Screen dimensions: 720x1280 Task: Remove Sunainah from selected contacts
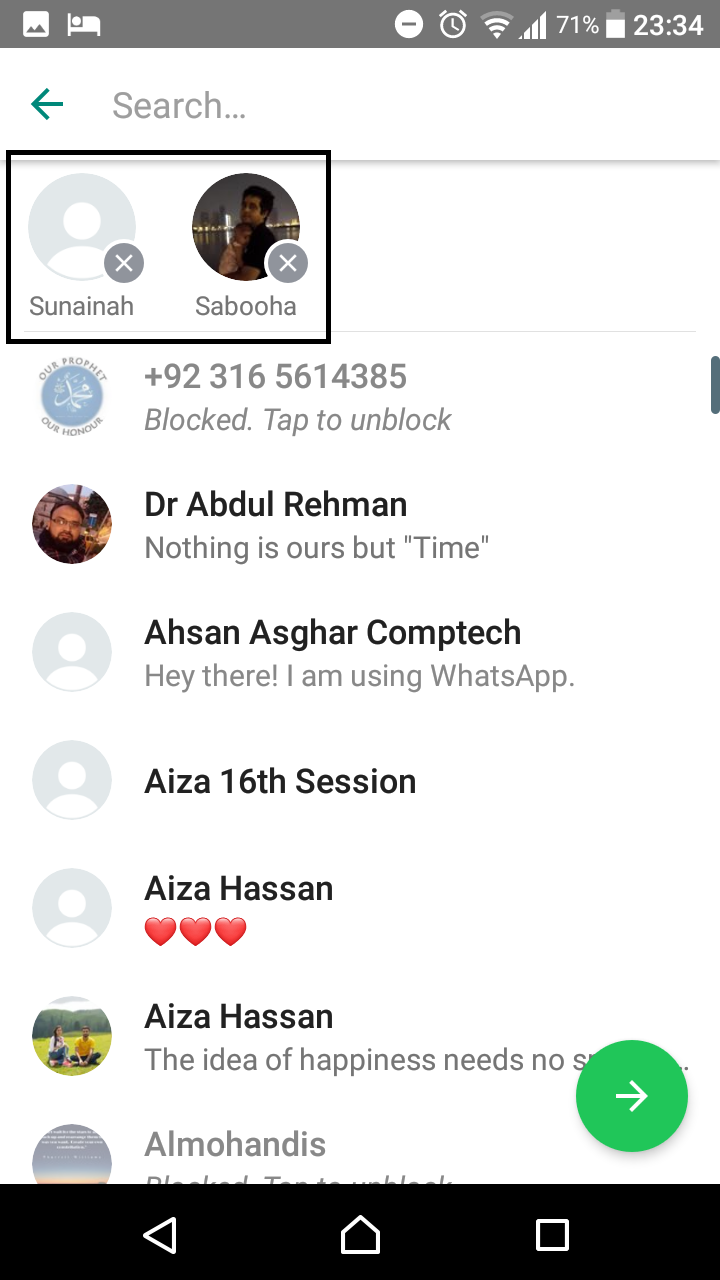click(x=124, y=263)
